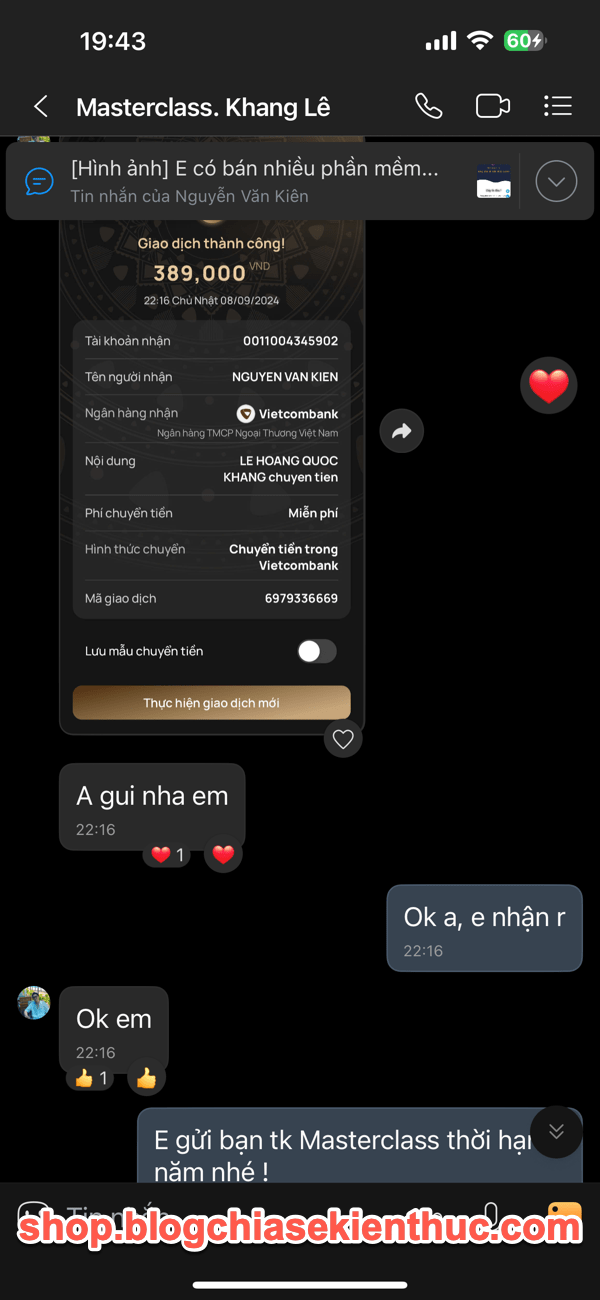This screenshot has height=1300, width=600.
Task: React with heart to "A gui nha em"
Action: point(223,854)
